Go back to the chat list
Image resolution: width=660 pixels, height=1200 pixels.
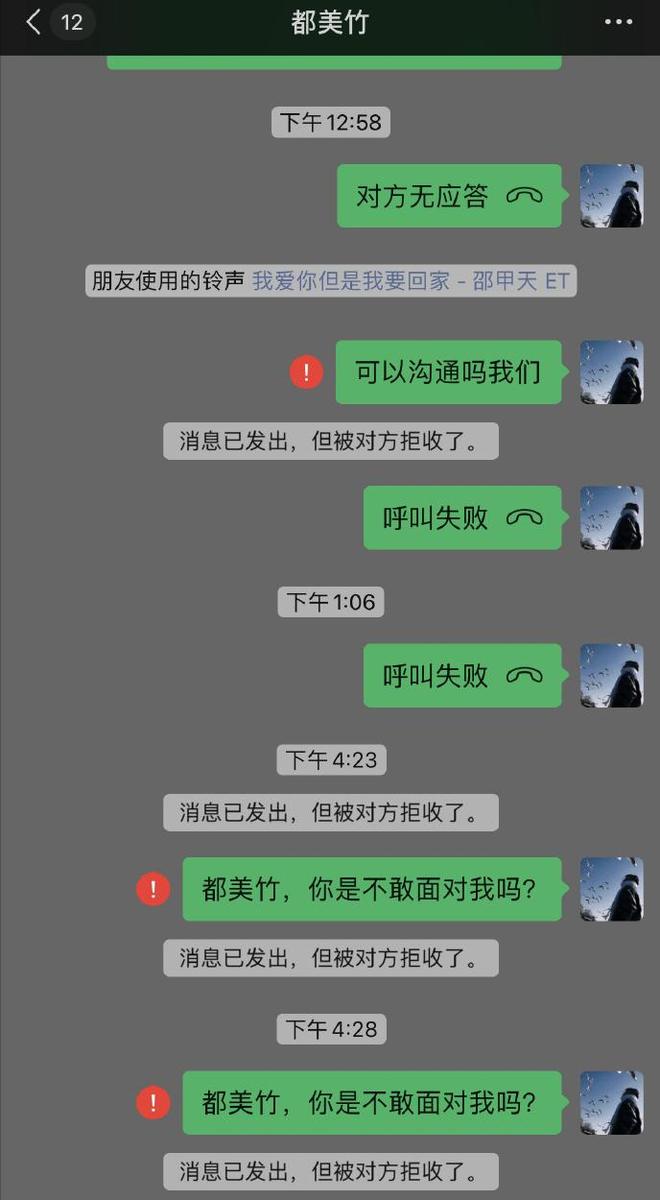pyautogui.click(x=34, y=22)
